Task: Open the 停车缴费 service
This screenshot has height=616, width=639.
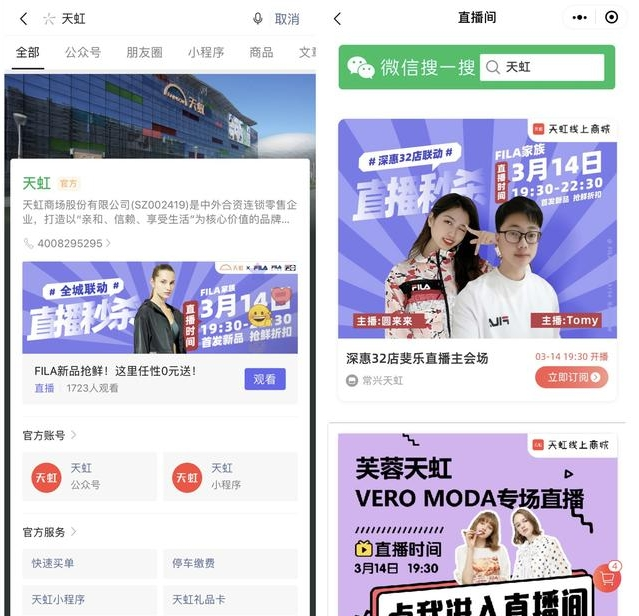Action: coord(230,563)
